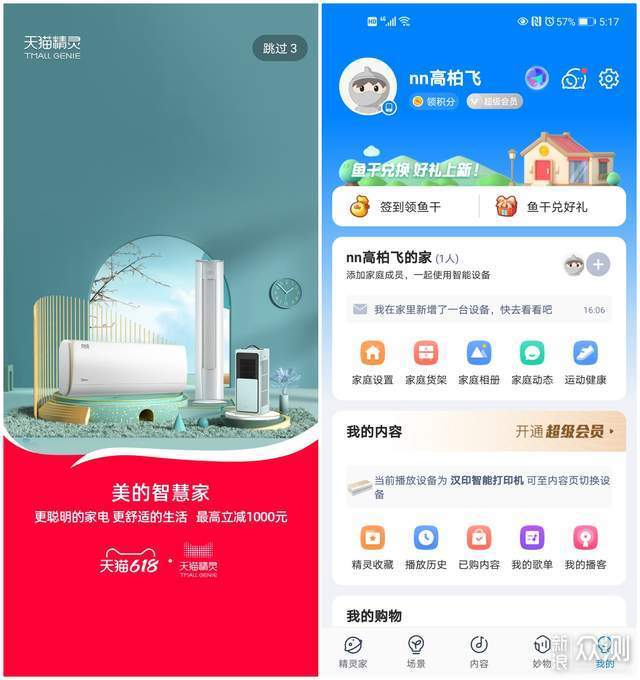Open the customer service headset icon
Image resolution: width=640 pixels, height=680 pixels.
[x=574, y=79]
